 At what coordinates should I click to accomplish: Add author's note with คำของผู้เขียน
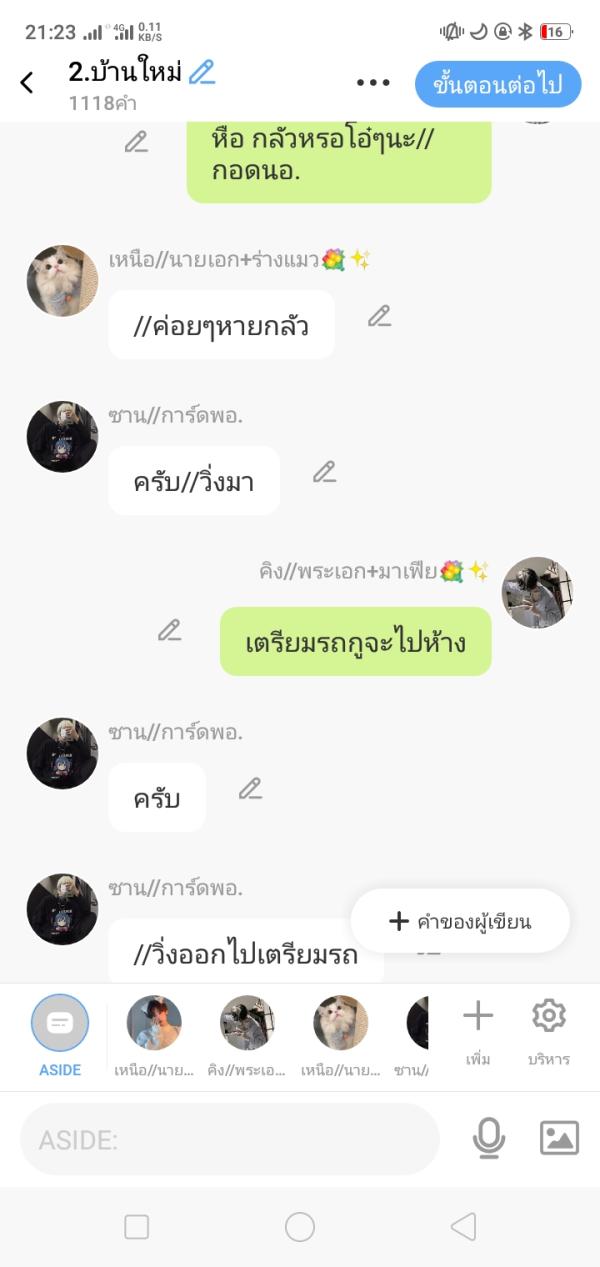coord(460,921)
